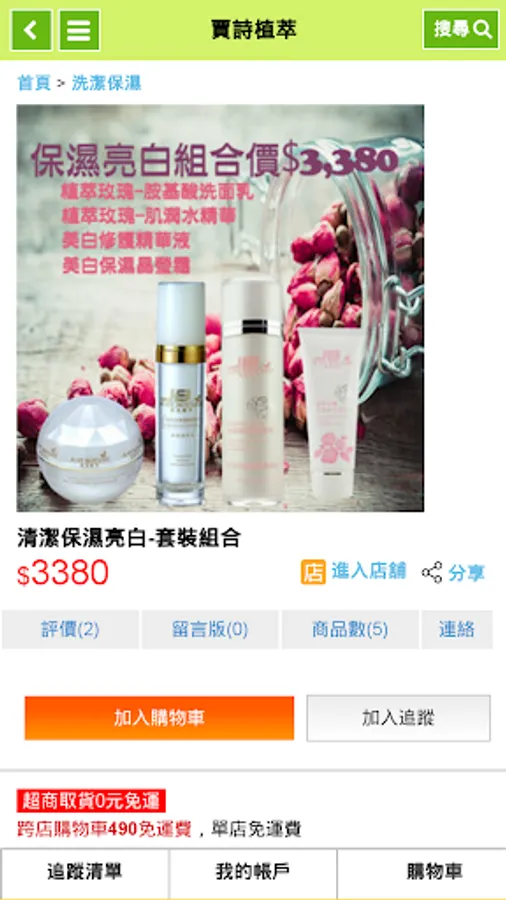Viewport: 506px width, 900px height.
Task: Open the hamburger menu
Action: (80, 30)
